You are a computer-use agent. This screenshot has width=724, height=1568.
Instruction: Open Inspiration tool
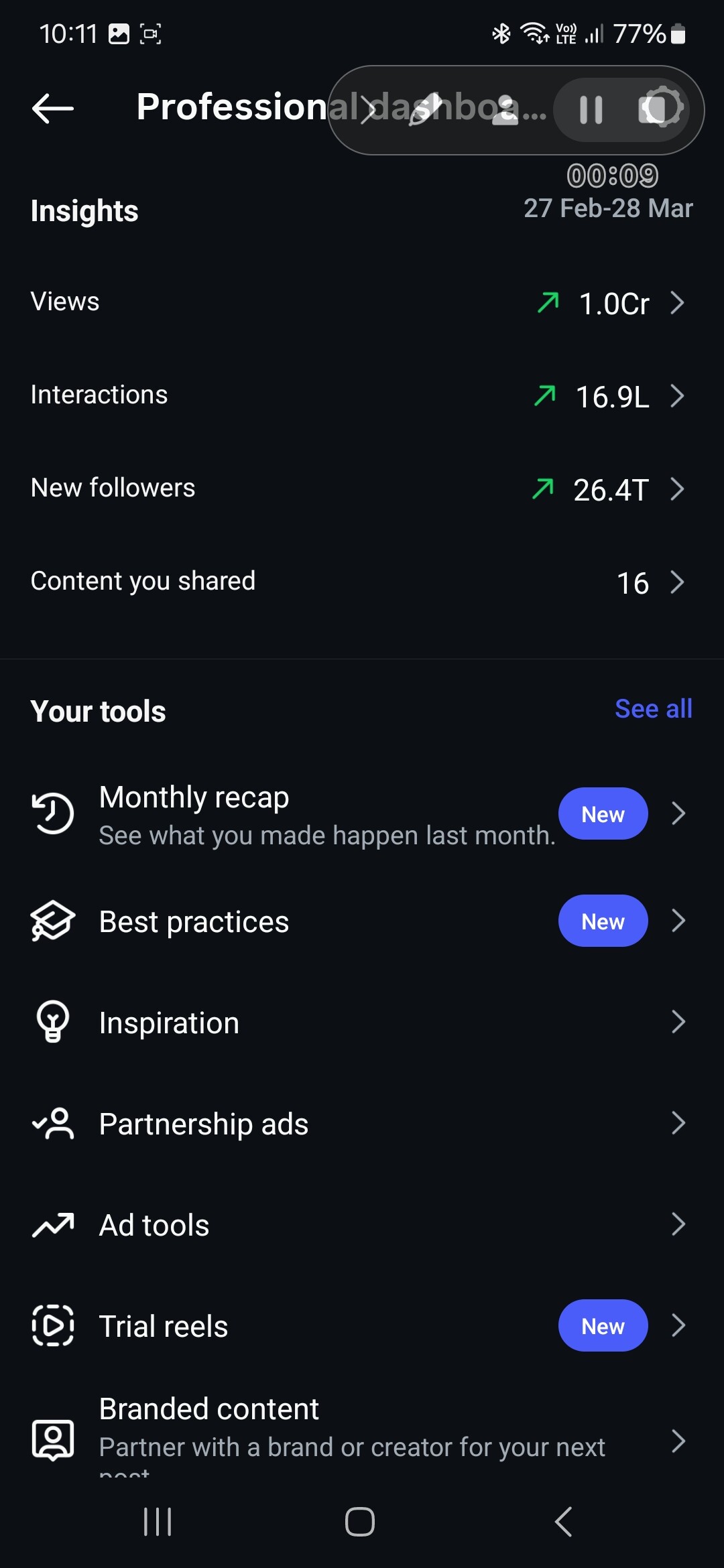tap(362, 1023)
